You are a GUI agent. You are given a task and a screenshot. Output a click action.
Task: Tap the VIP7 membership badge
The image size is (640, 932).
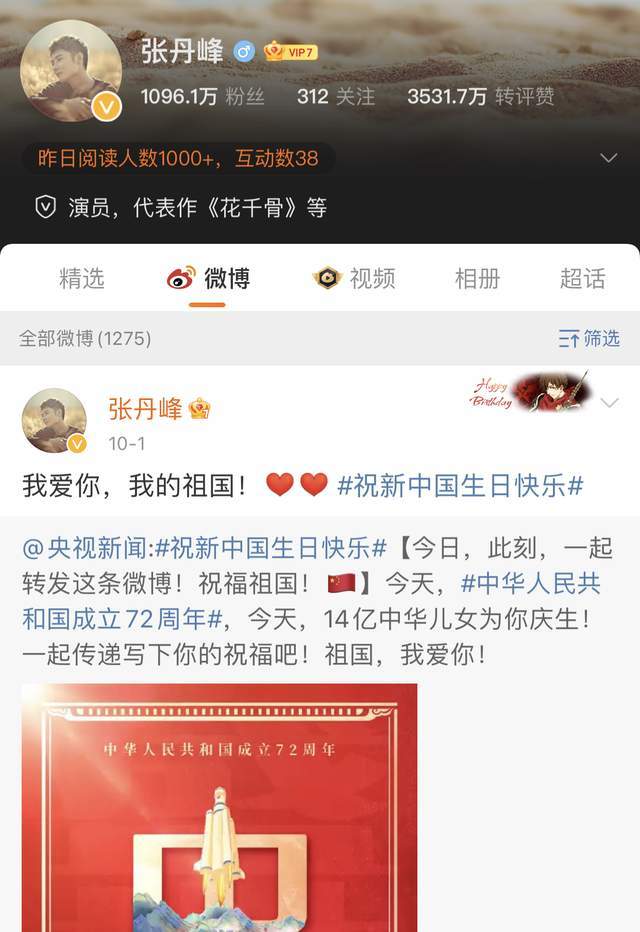291,51
